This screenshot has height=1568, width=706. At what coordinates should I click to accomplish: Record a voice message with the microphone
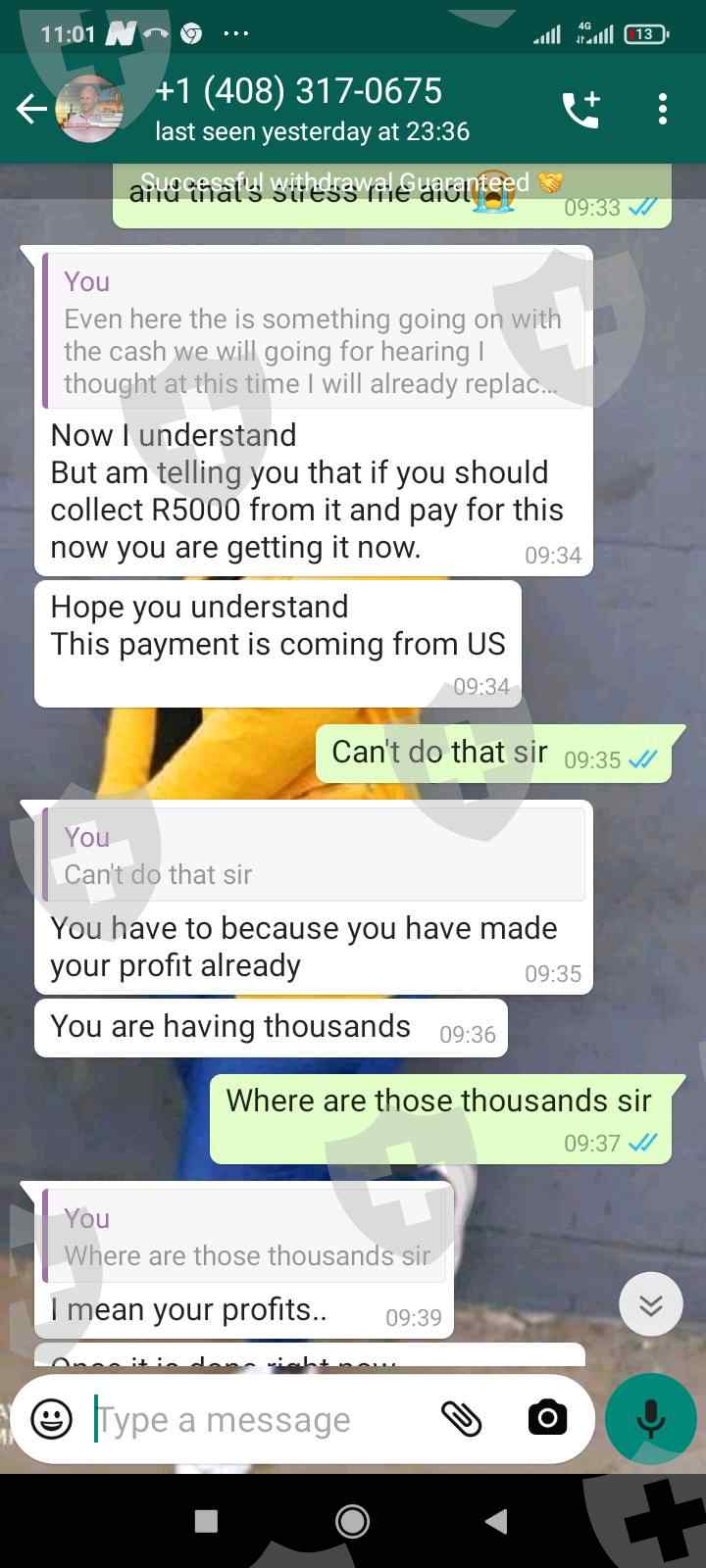650,1418
